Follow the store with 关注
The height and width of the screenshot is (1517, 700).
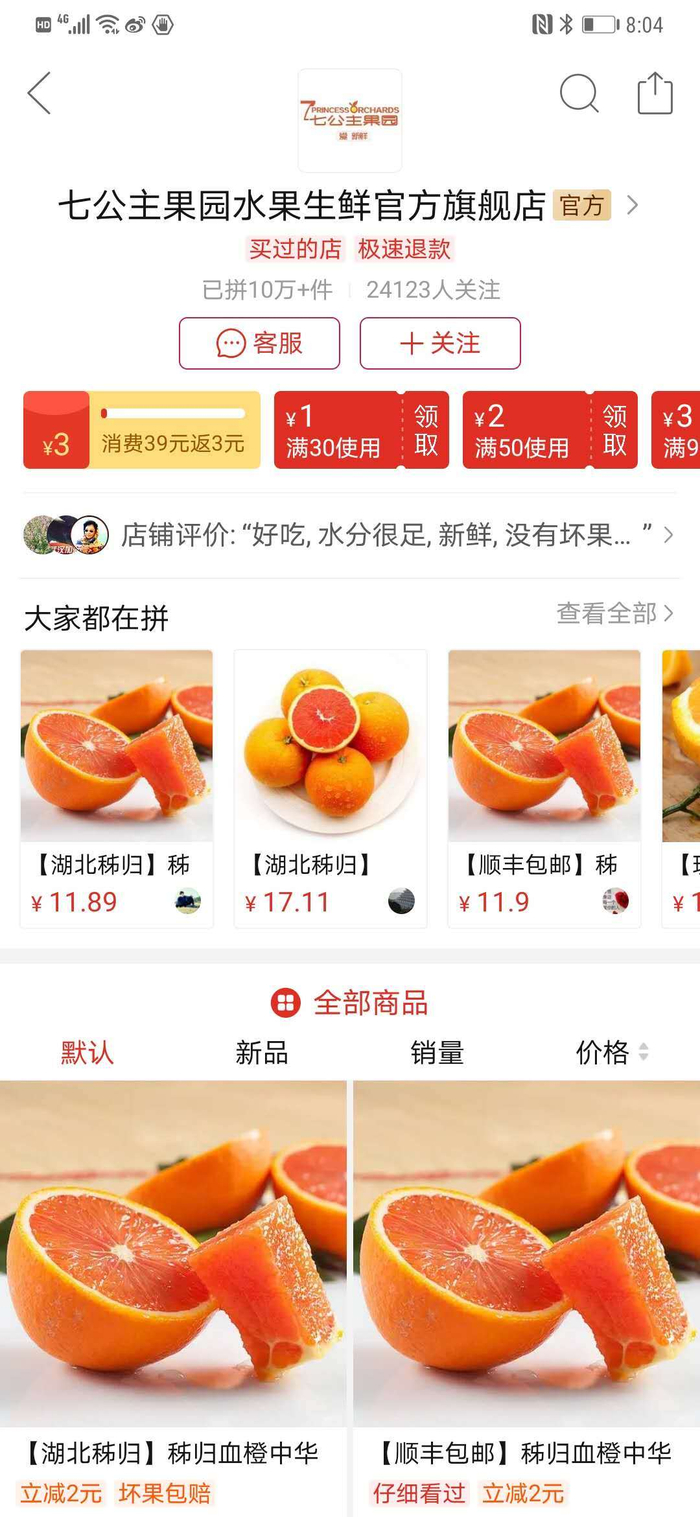pyautogui.click(x=440, y=343)
